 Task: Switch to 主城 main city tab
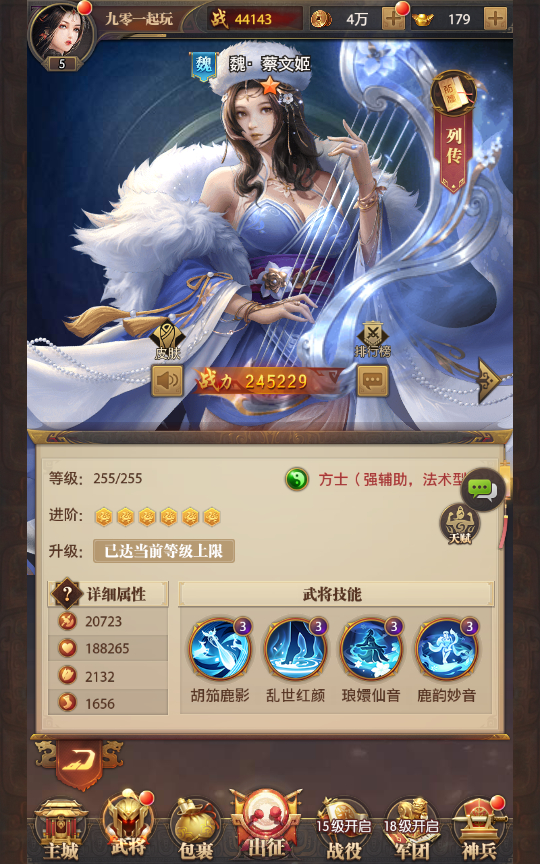pos(61,829)
